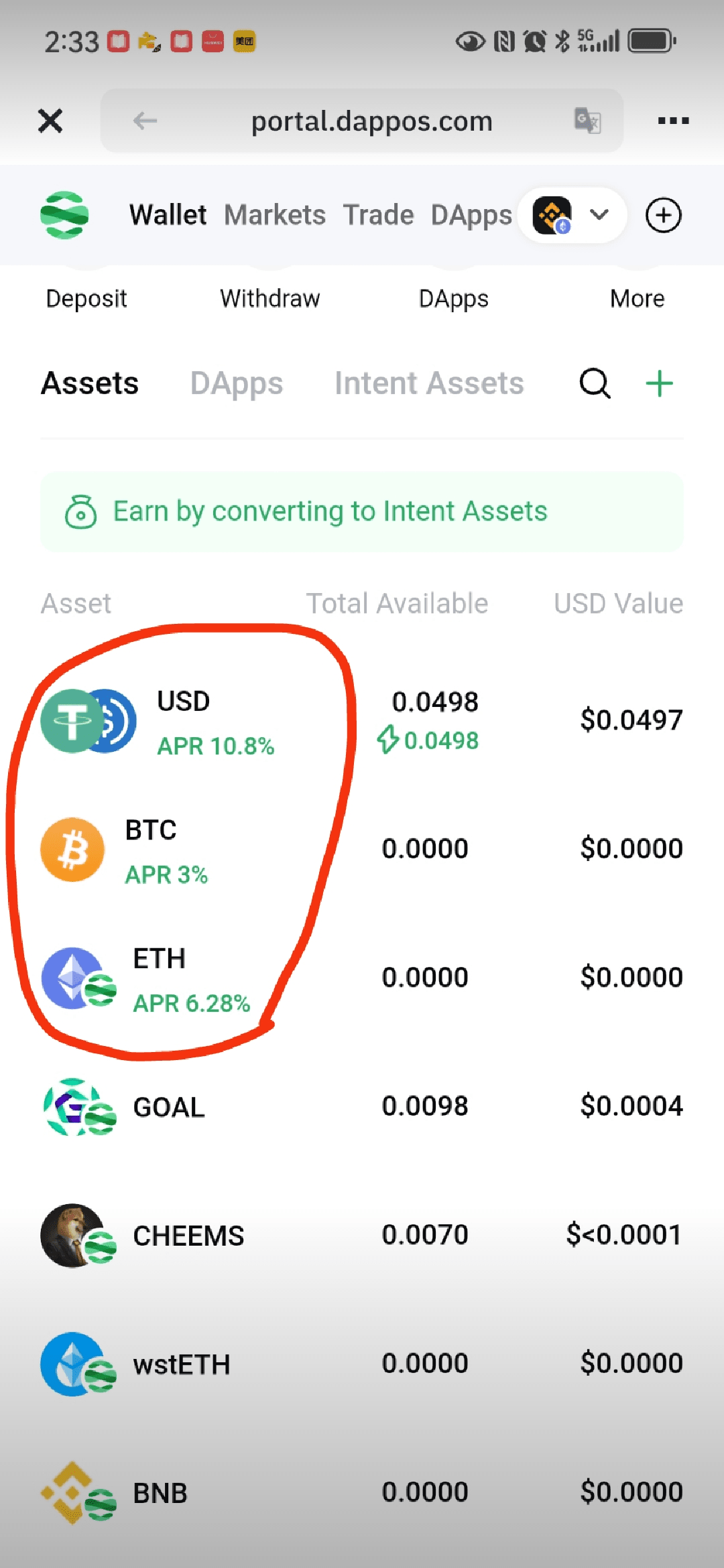Open the BTC asset row
724x1568 pixels.
(362, 850)
